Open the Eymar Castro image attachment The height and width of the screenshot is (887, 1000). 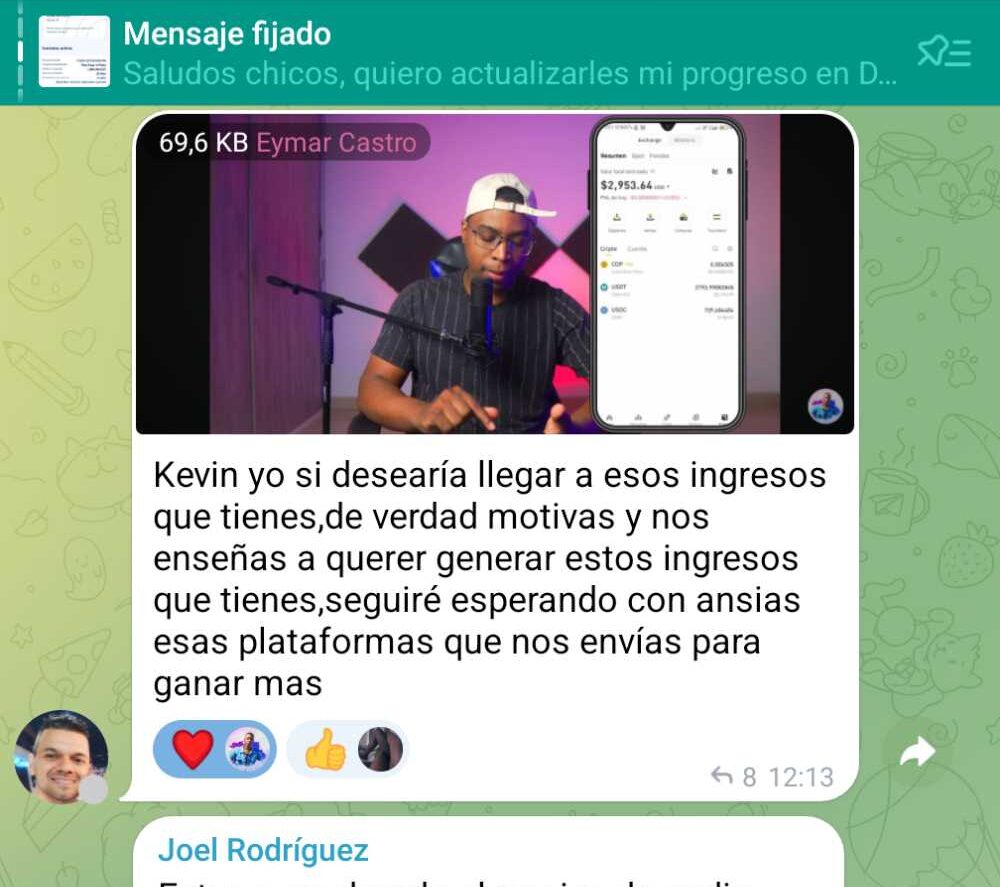(494, 274)
